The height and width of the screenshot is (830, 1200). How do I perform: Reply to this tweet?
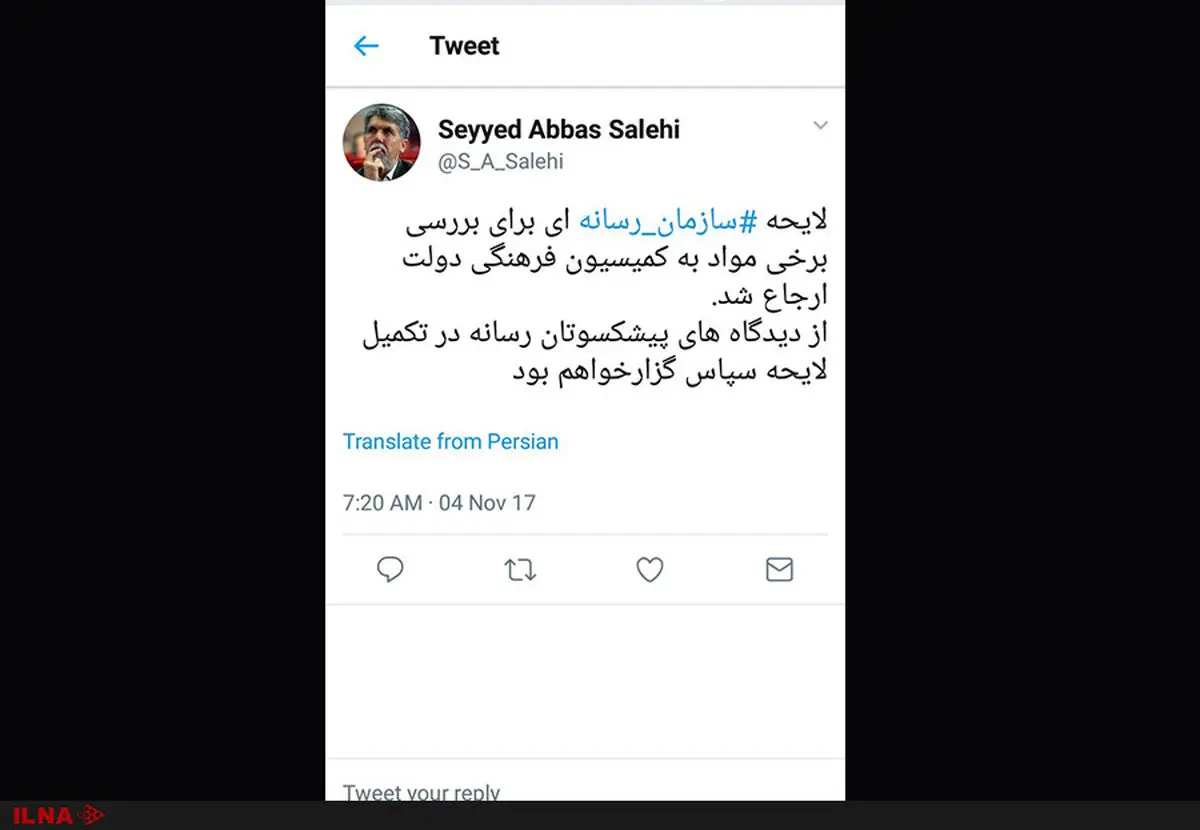390,570
